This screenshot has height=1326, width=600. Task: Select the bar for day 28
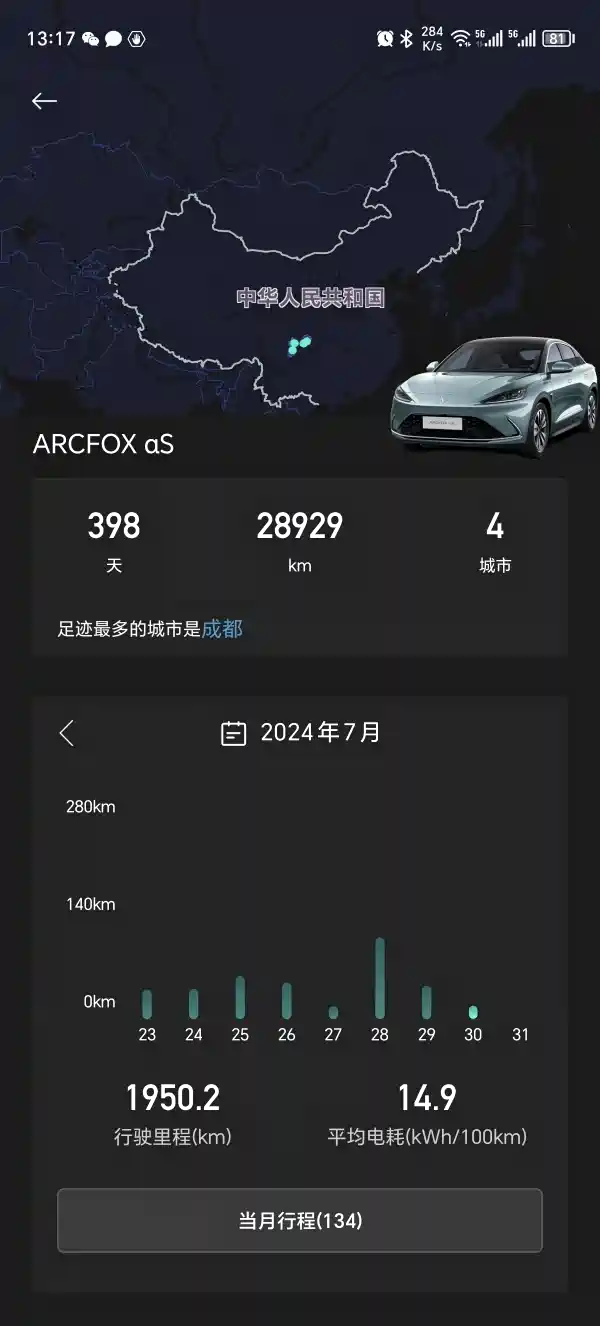click(380, 978)
